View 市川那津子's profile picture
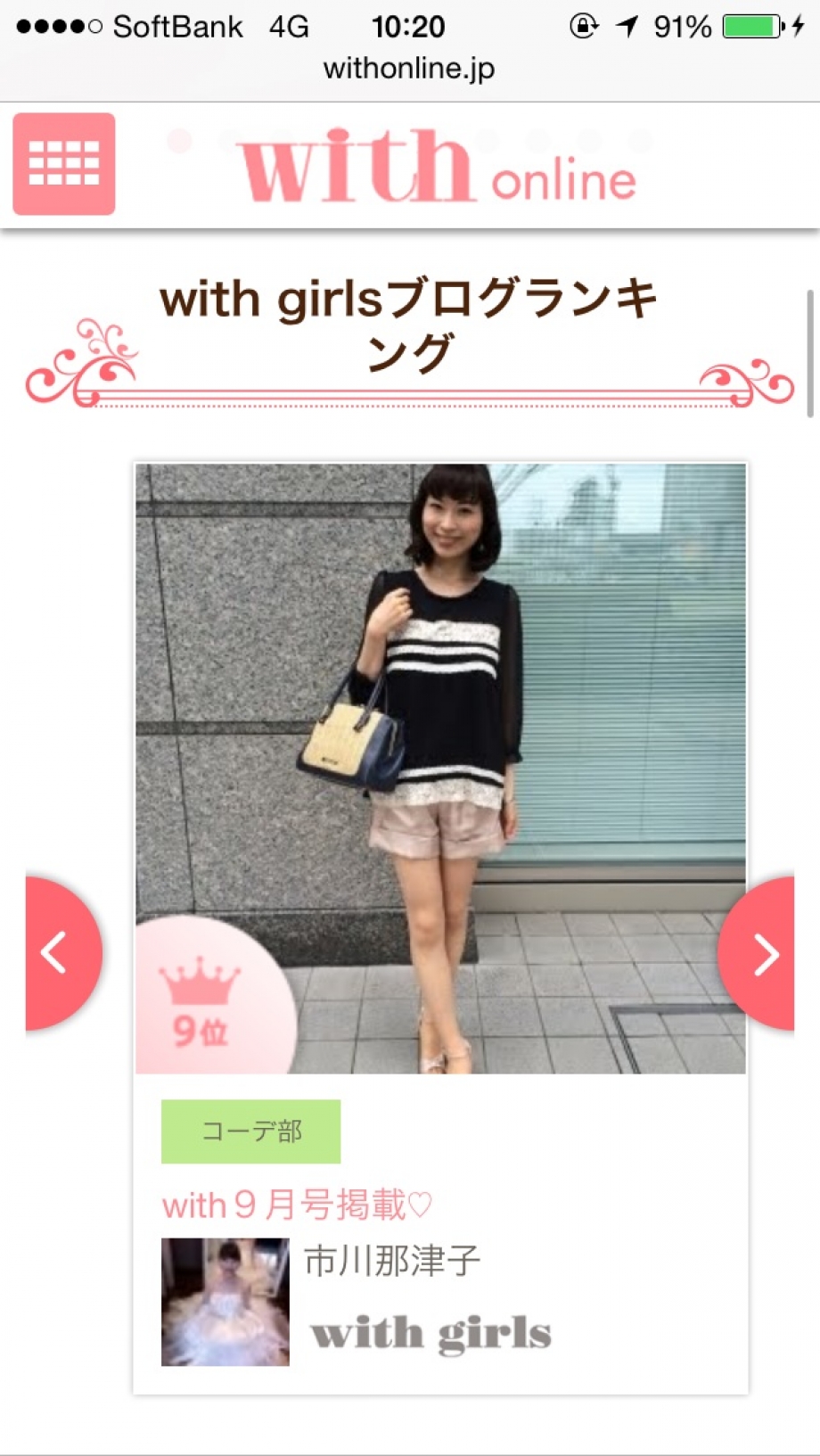 (225, 1302)
